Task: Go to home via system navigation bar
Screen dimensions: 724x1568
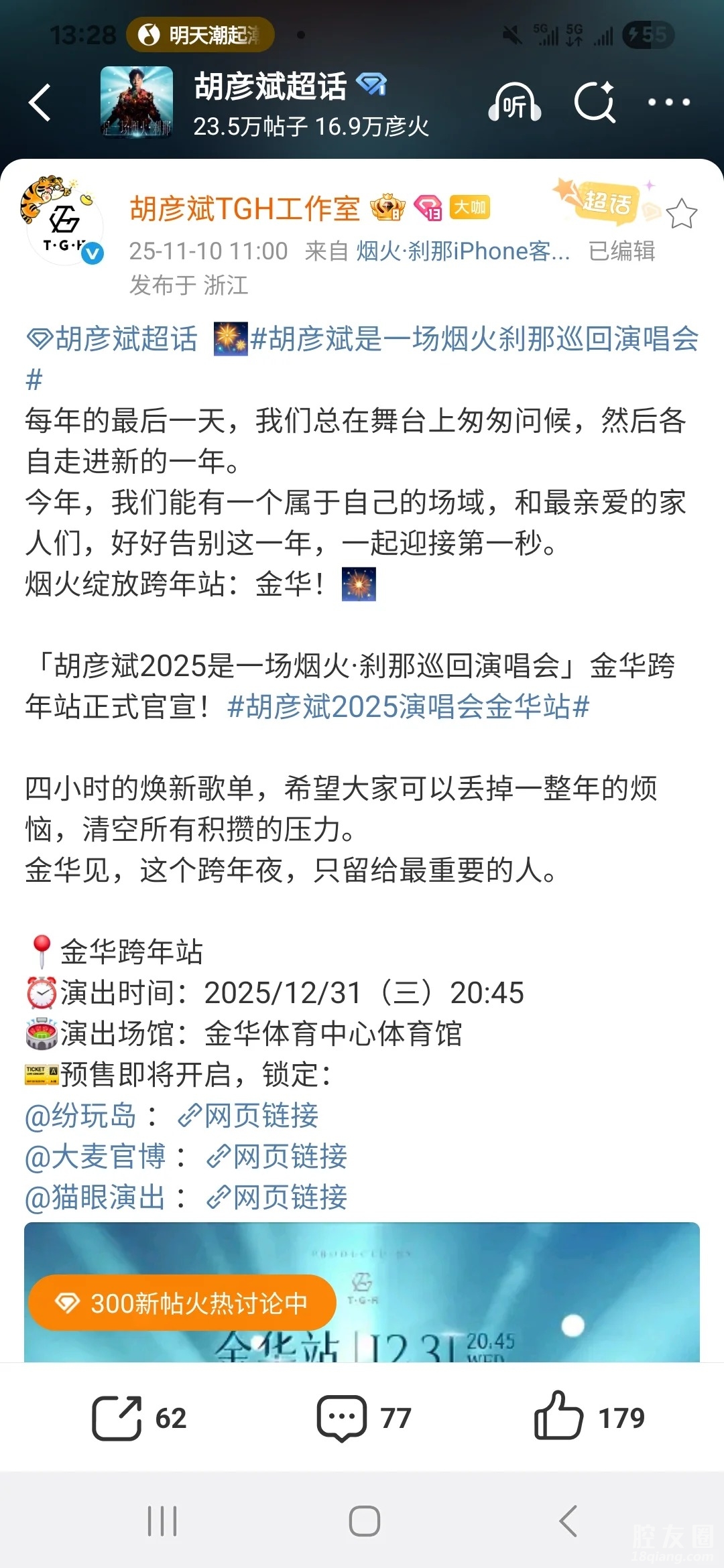Action: pos(364,1520)
